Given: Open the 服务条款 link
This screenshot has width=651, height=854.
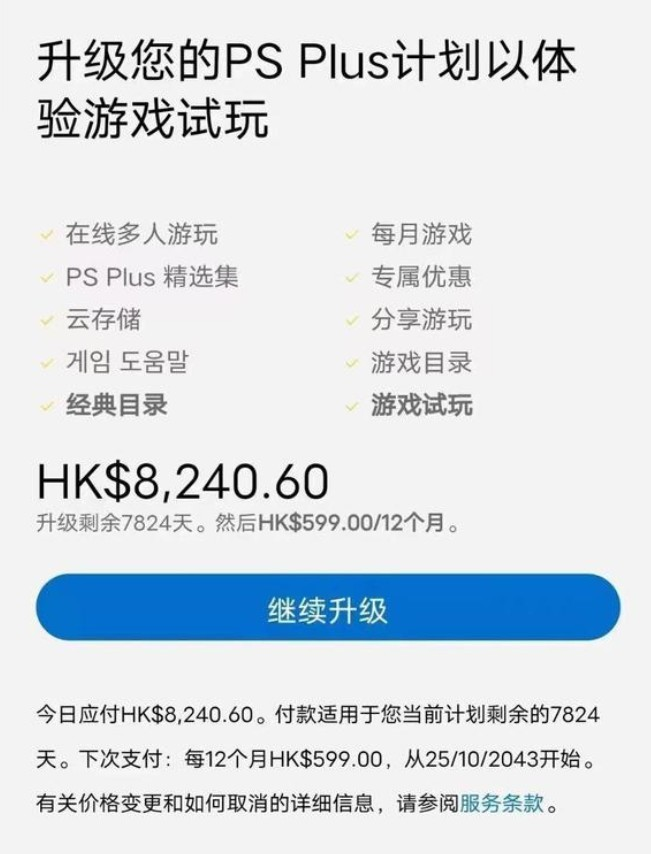Looking at the screenshot, I should pos(502,803).
